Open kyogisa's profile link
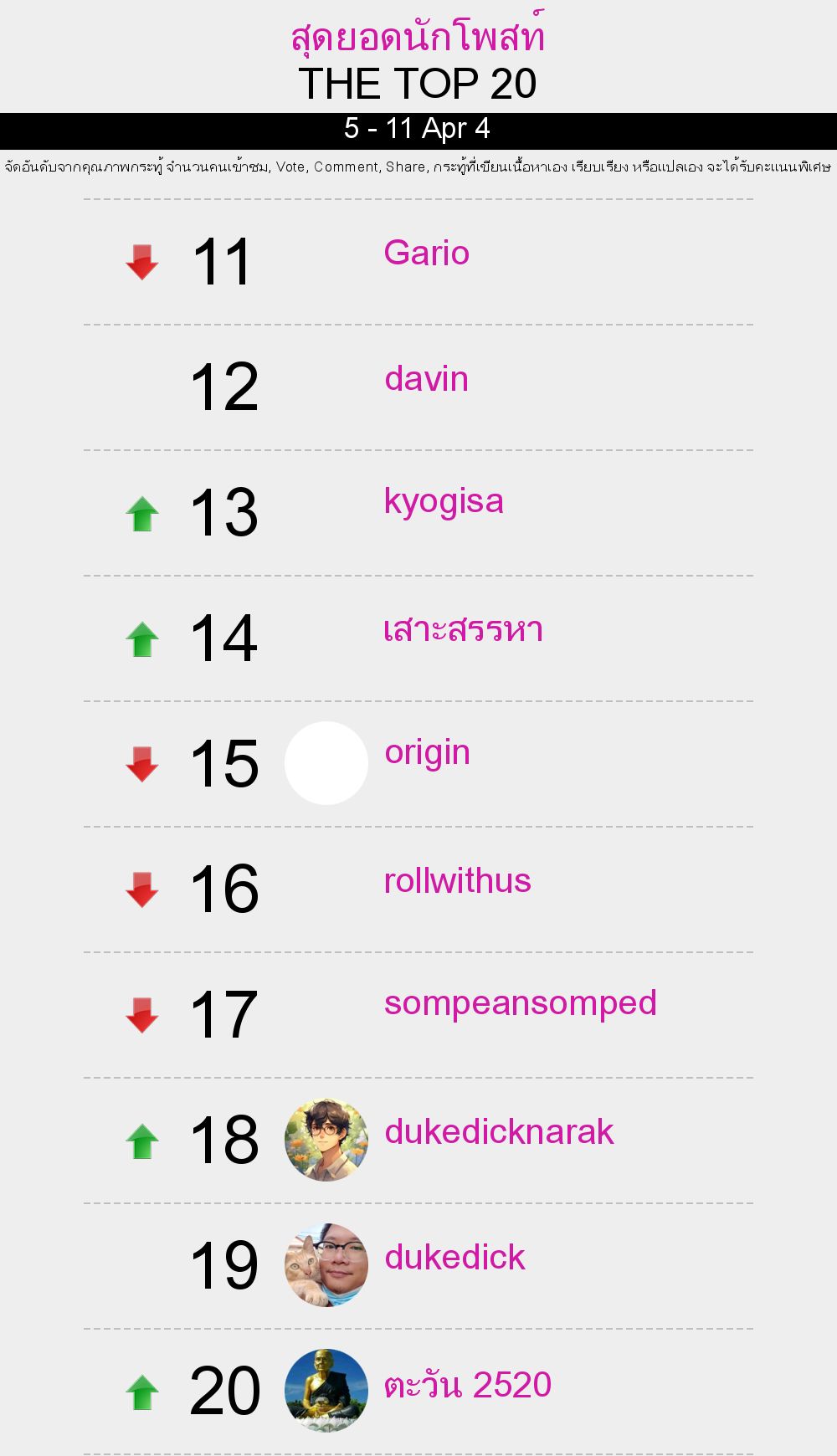 point(444,502)
